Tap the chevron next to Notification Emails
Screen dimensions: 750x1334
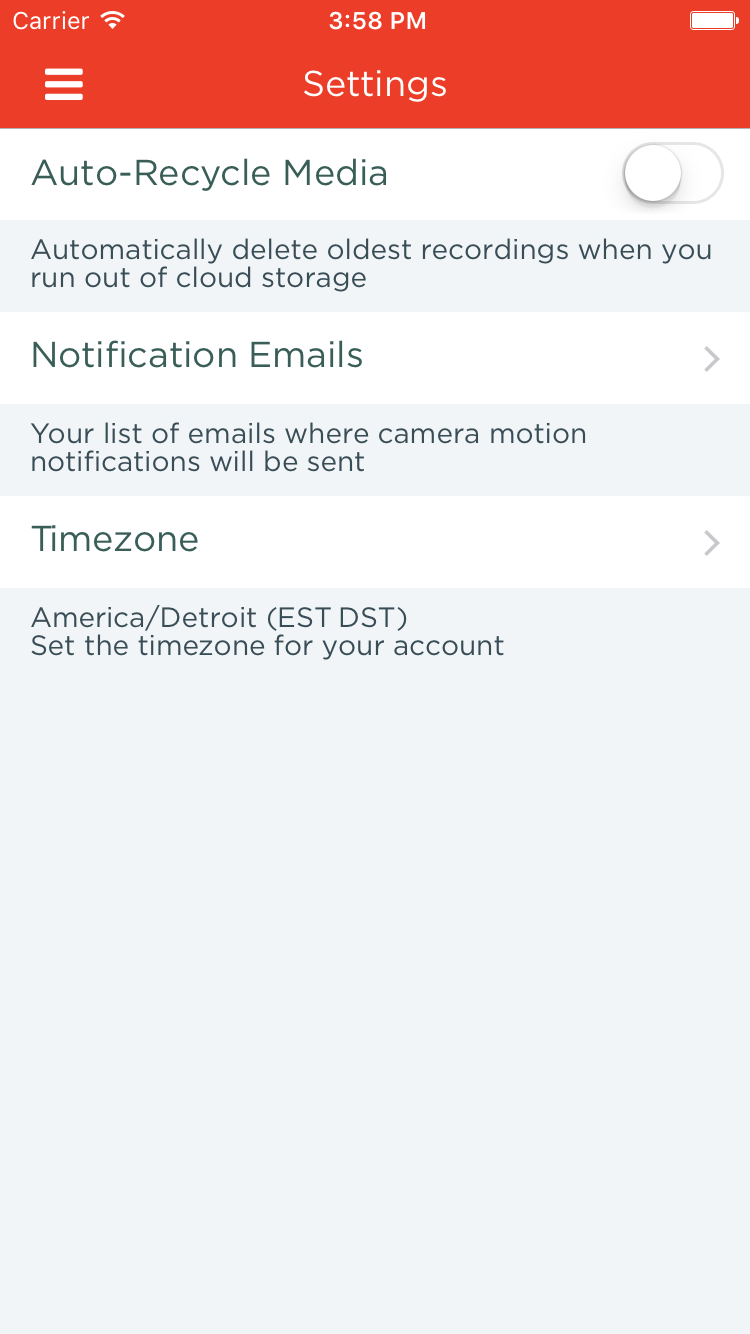point(711,358)
